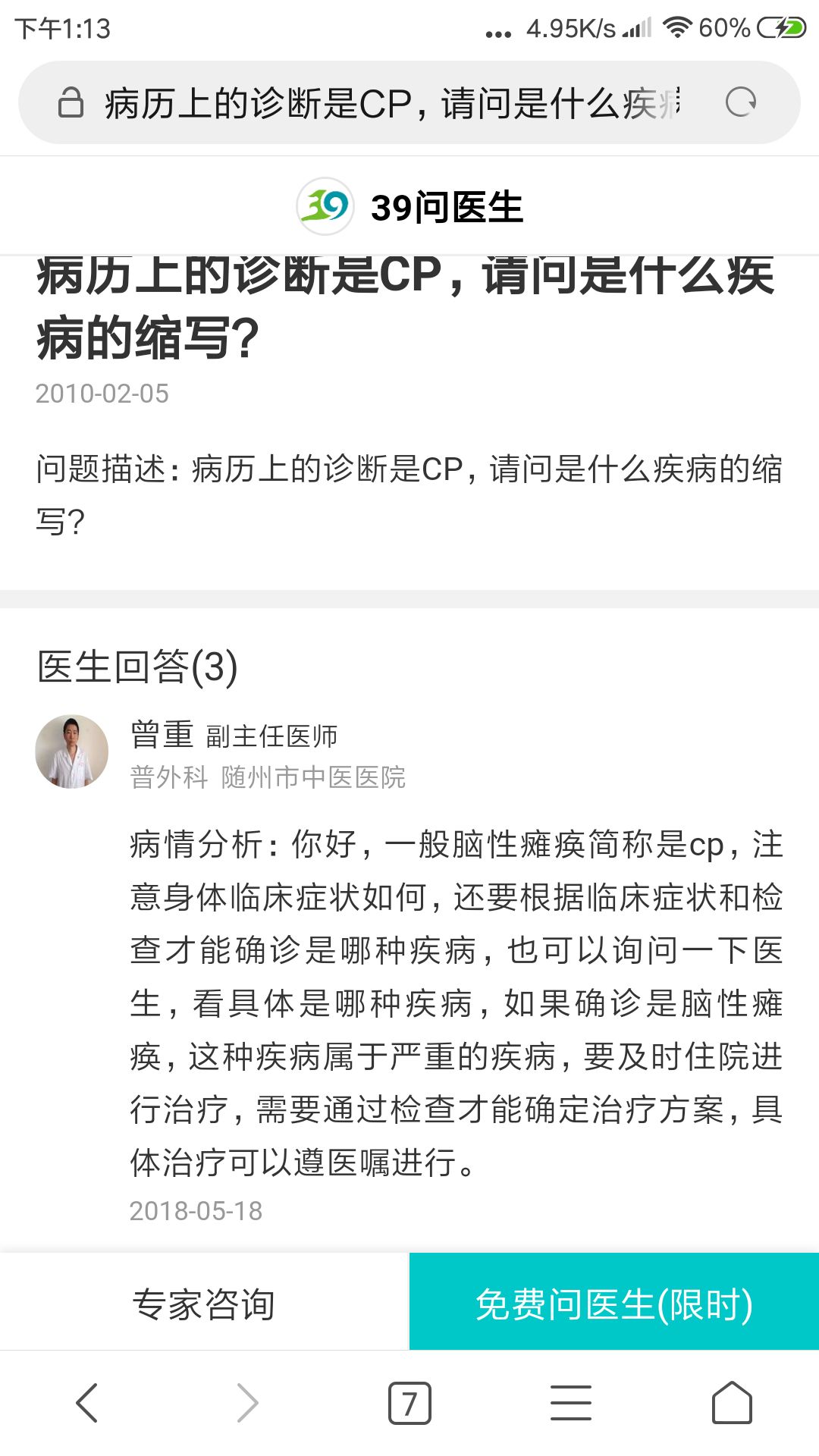Go to the browser home page
819x1456 pixels.
point(732,1403)
